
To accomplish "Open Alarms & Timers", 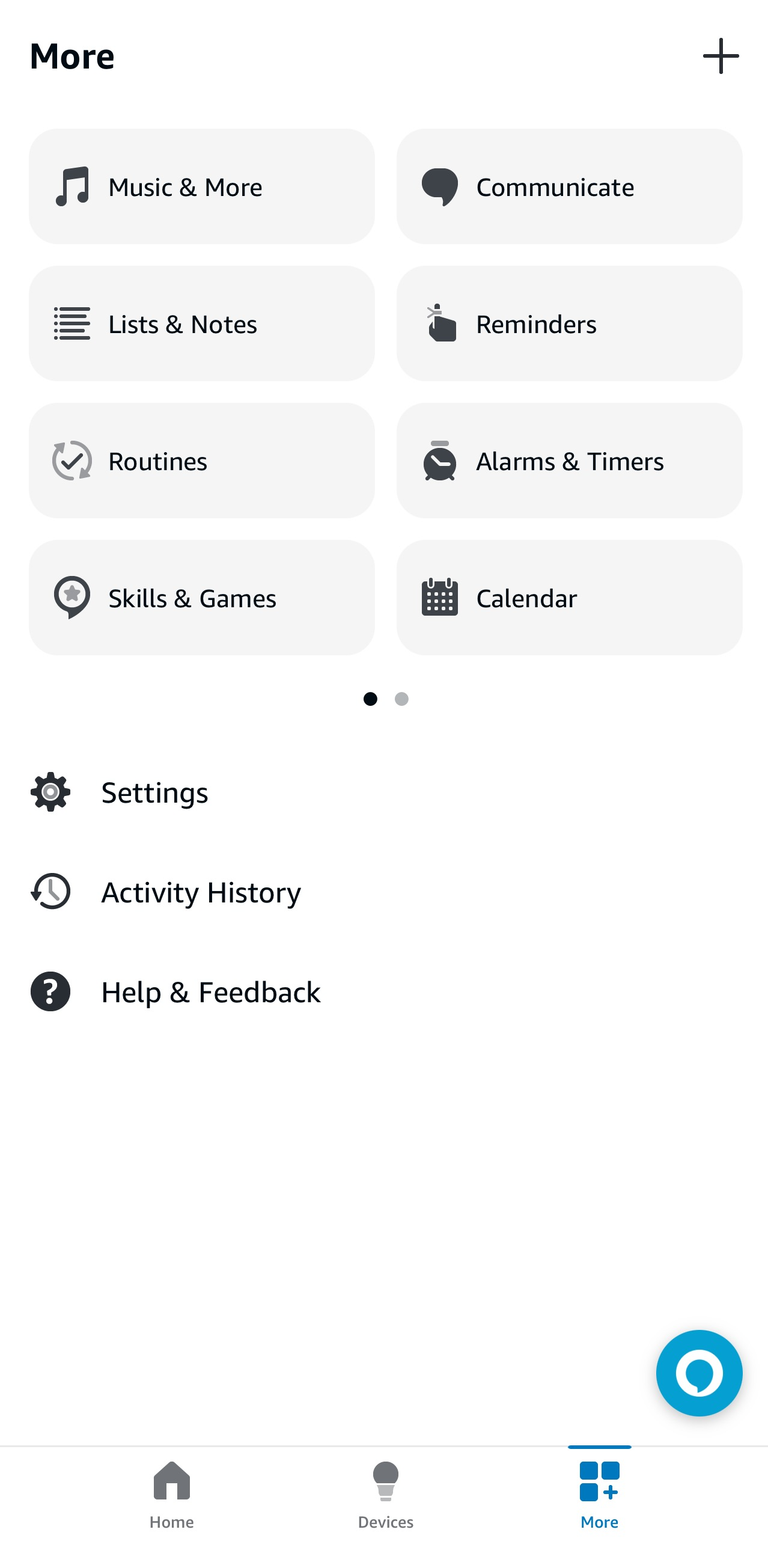I will point(570,461).
